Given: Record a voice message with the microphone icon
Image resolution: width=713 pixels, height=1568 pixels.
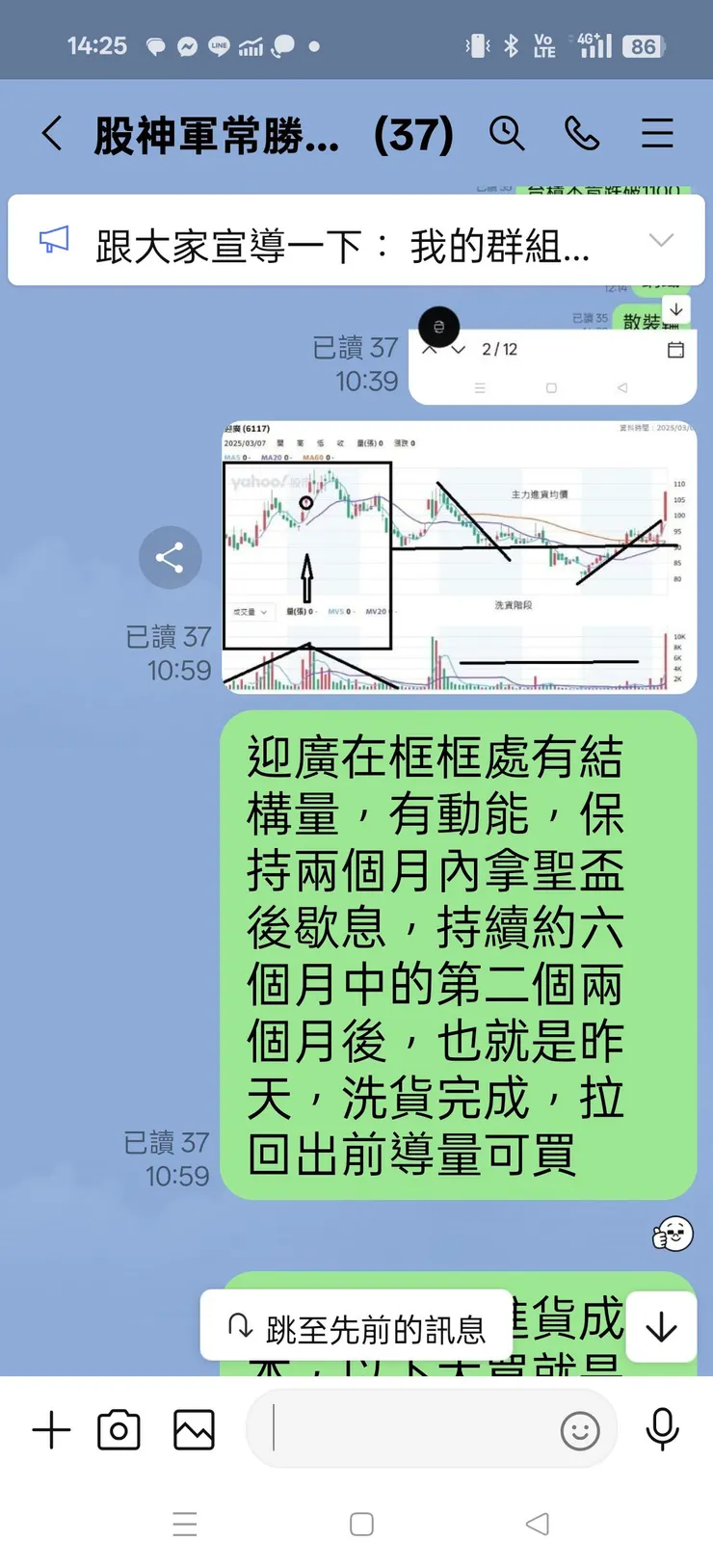Looking at the screenshot, I should point(663,1430).
